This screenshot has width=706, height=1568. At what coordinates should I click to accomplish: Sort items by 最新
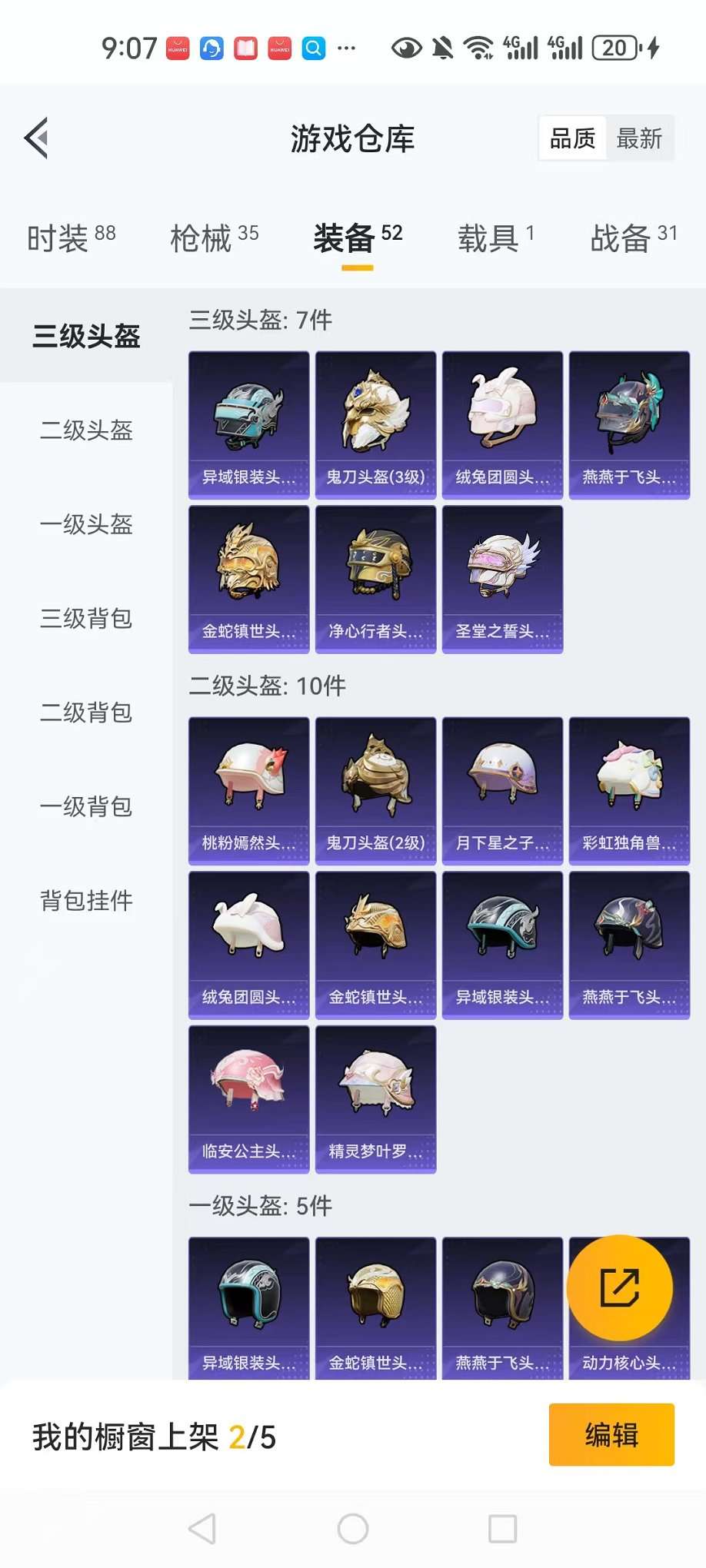(x=639, y=138)
